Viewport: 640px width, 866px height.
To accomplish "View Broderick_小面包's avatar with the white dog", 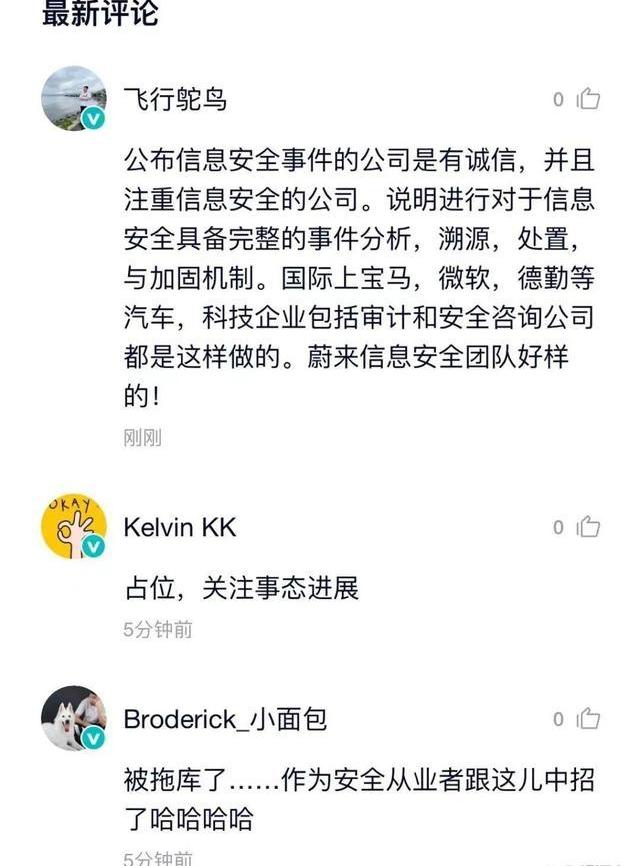I will click(x=74, y=718).
